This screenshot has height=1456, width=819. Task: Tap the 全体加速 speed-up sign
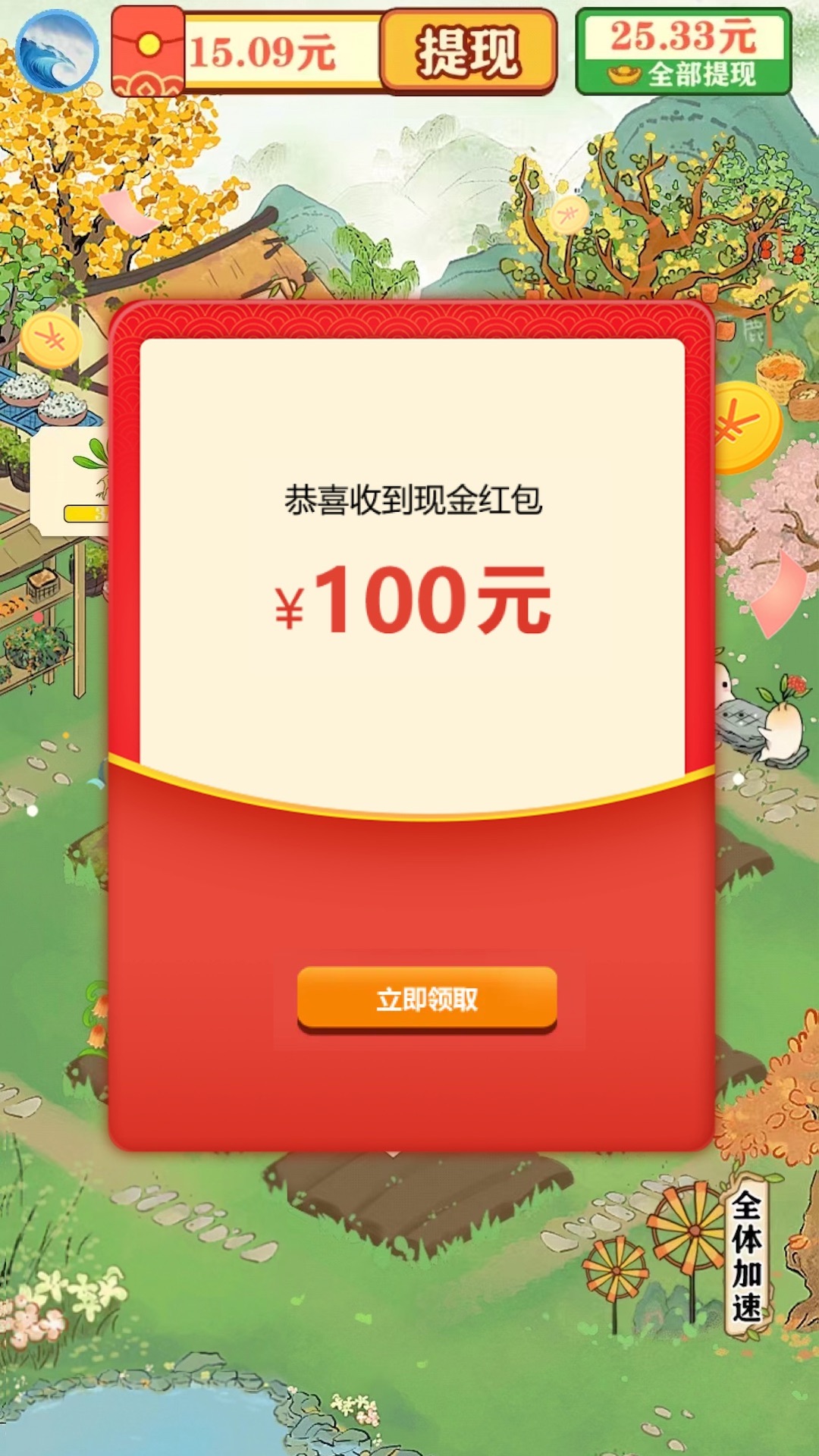747,1256
